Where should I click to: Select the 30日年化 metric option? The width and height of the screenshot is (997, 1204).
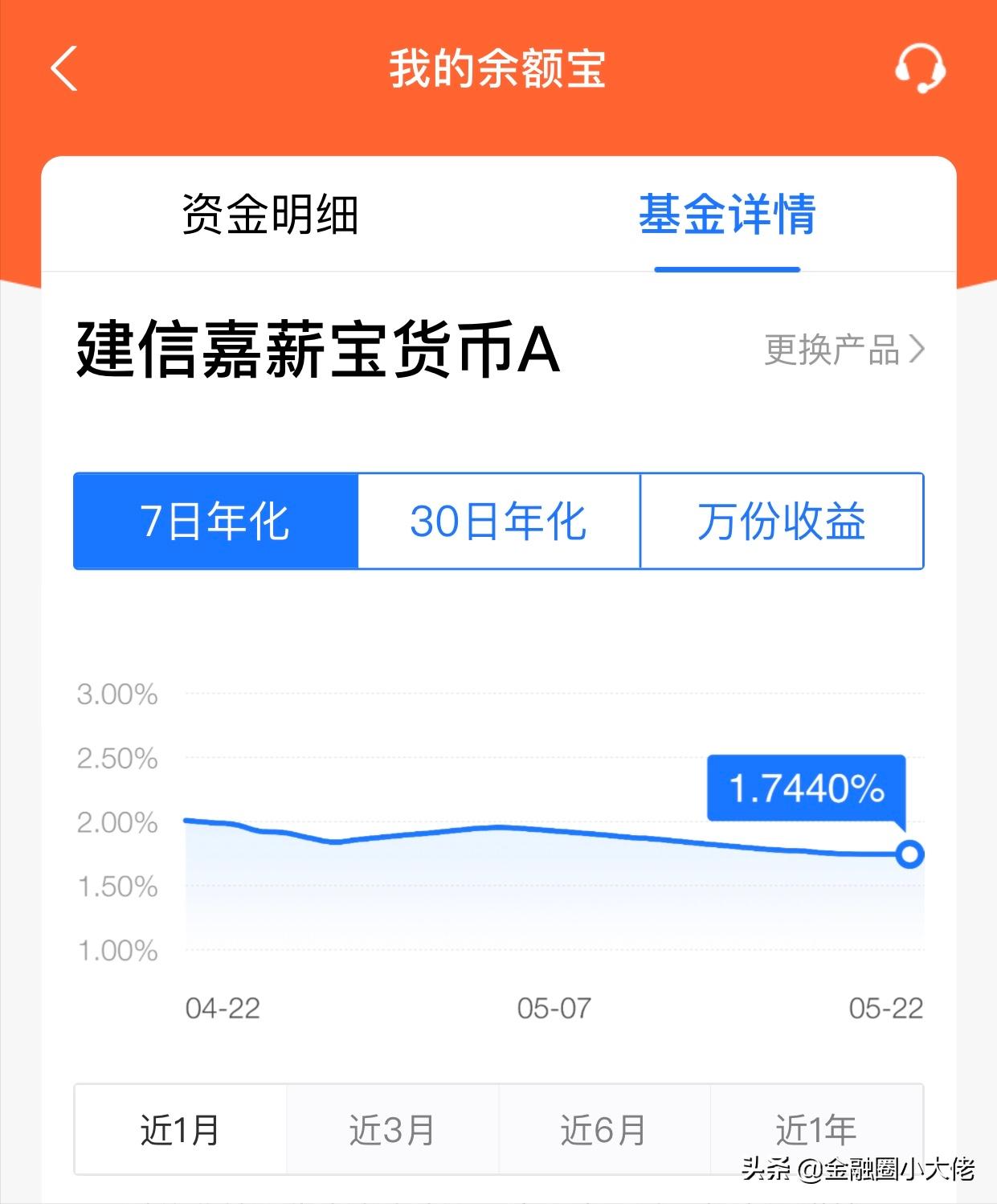point(498,522)
